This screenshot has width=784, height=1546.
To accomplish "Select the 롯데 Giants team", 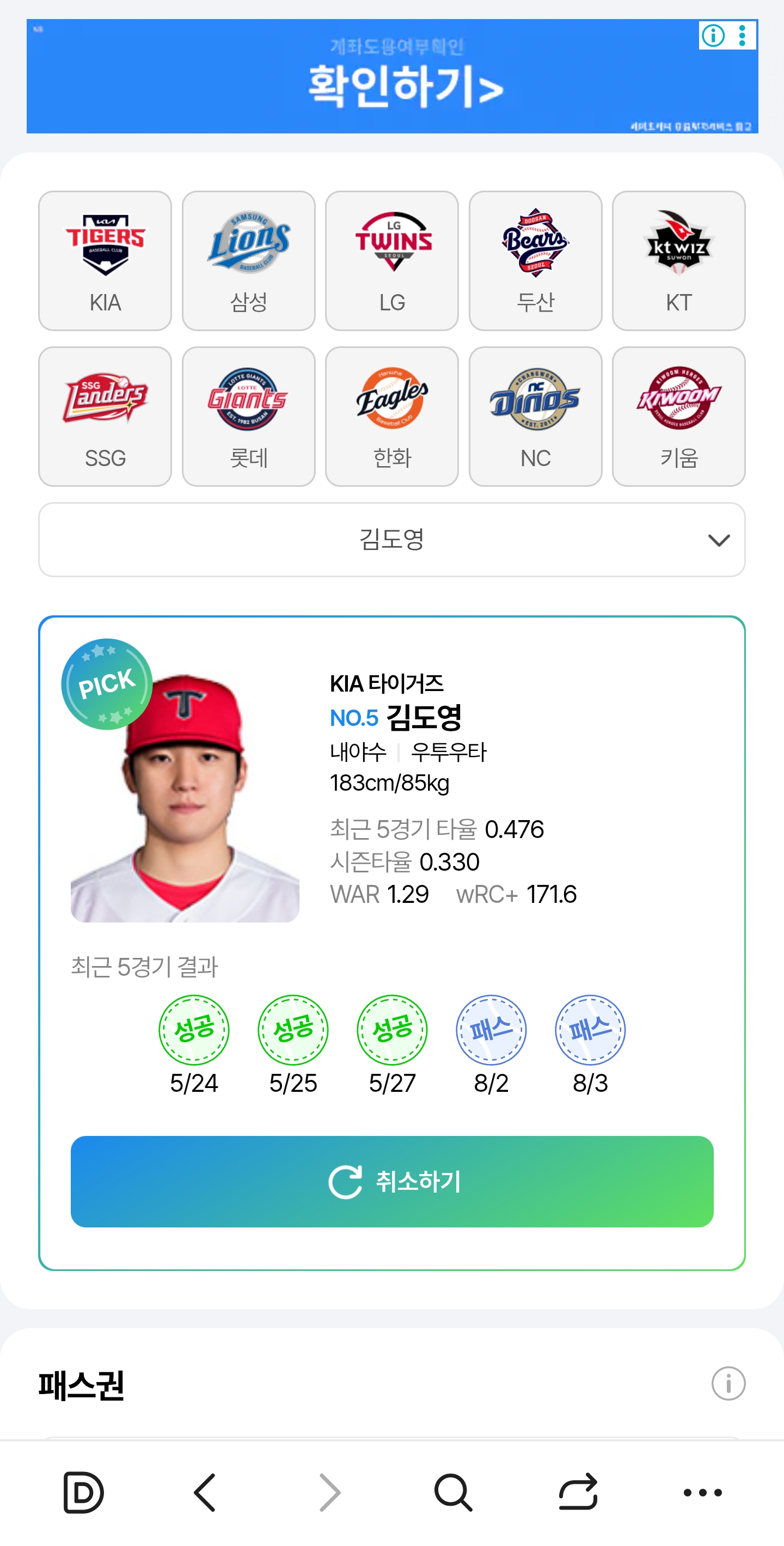I will pyautogui.click(x=248, y=416).
